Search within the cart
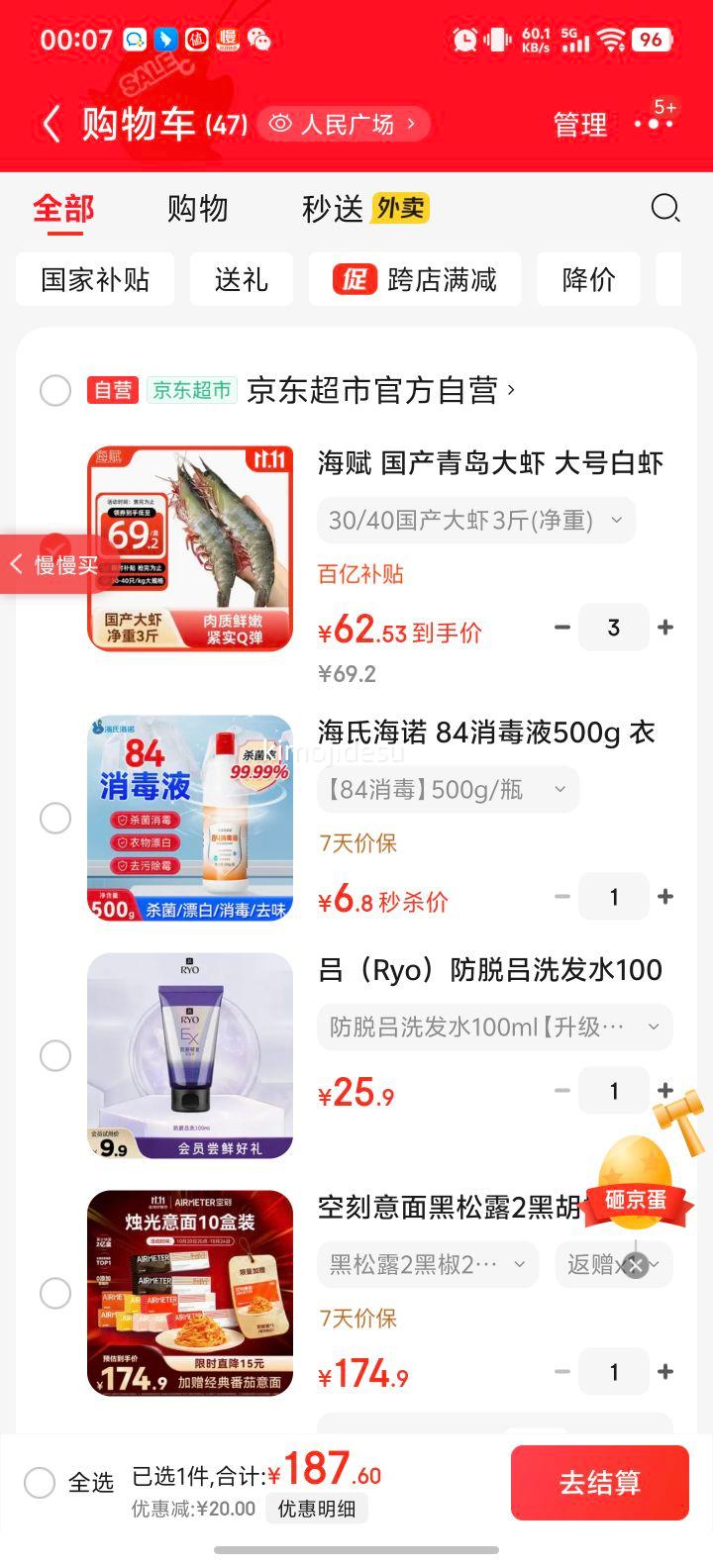Screen dimensions: 713x1568 pos(664,208)
